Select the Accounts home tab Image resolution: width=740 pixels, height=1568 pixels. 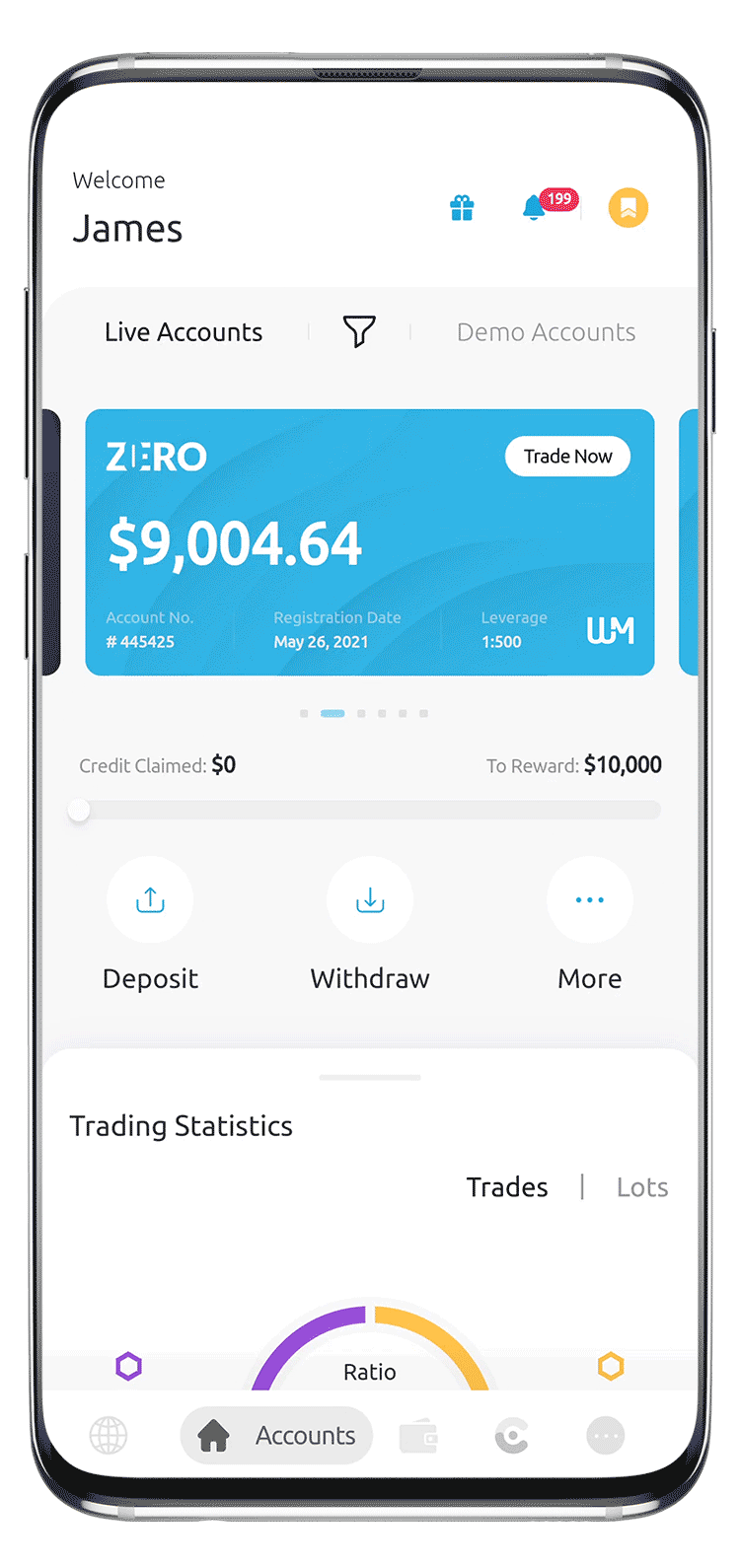276,1436
